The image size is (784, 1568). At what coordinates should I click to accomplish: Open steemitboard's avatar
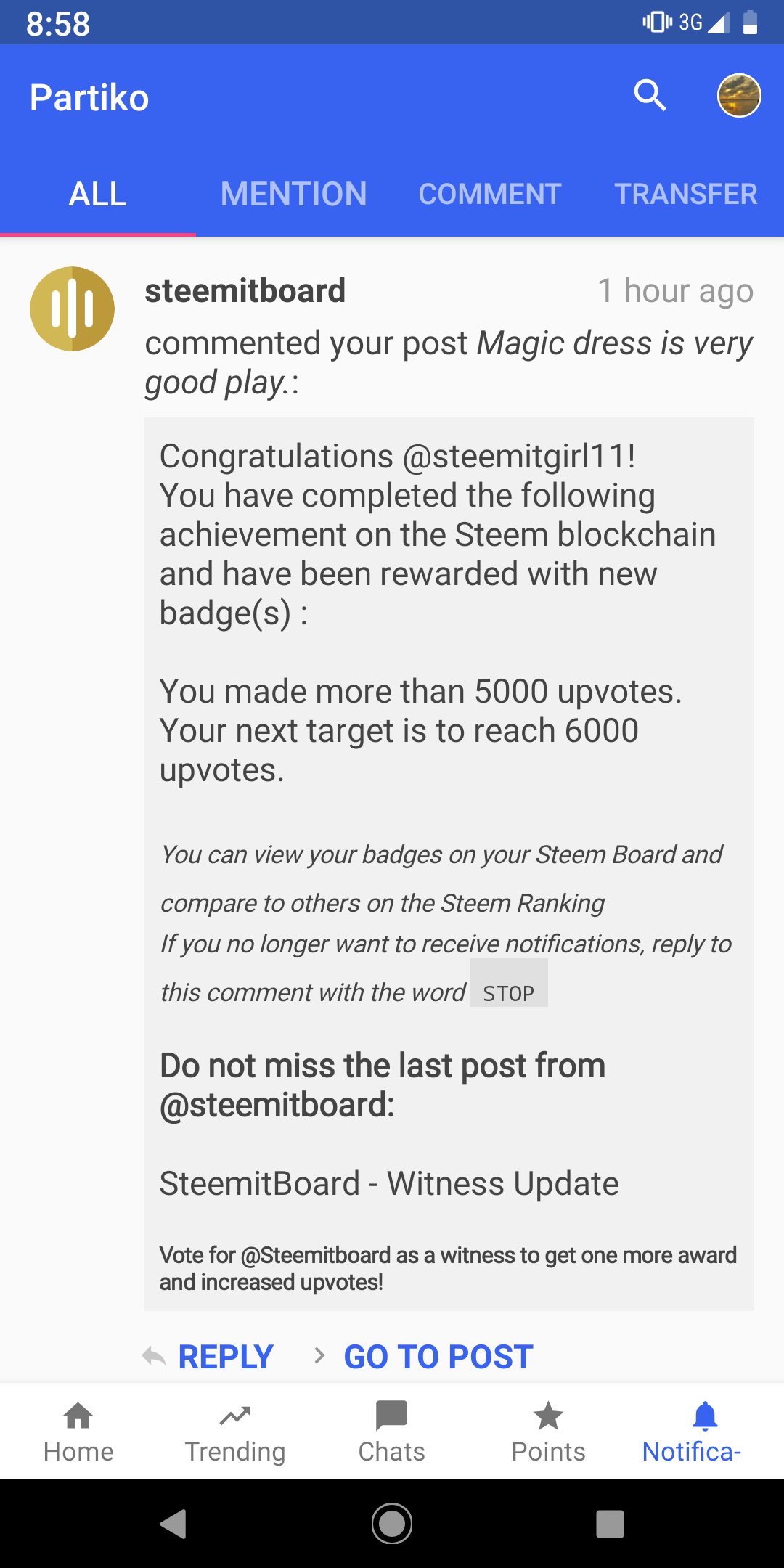[72, 309]
